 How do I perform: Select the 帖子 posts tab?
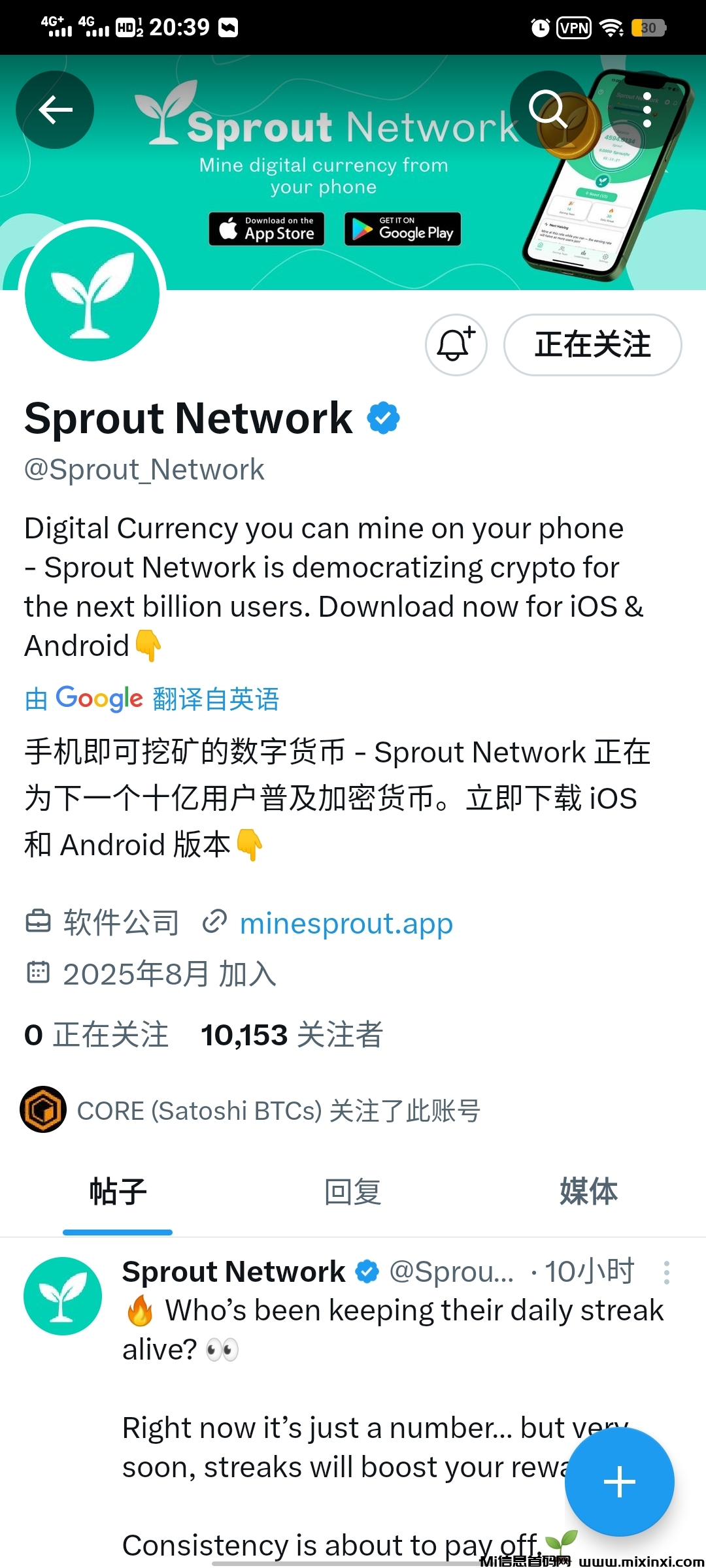click(x=118, y=1192)
